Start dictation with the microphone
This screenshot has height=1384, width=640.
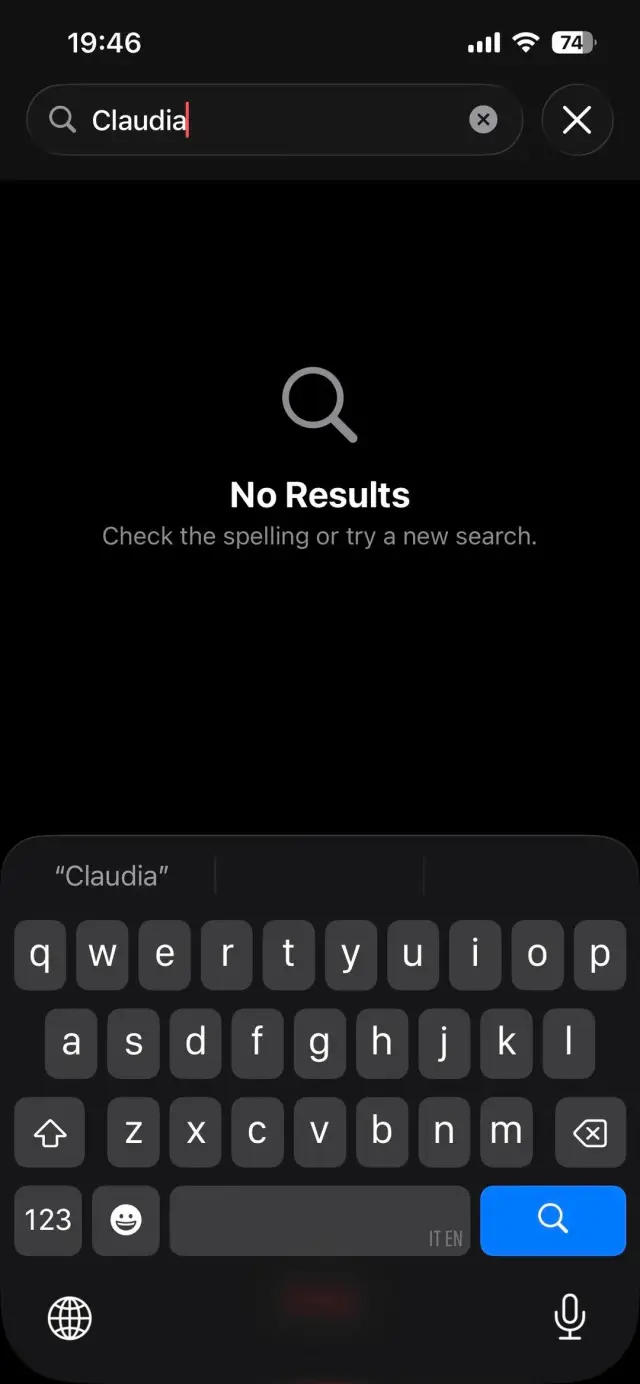tap(570, 1318)
